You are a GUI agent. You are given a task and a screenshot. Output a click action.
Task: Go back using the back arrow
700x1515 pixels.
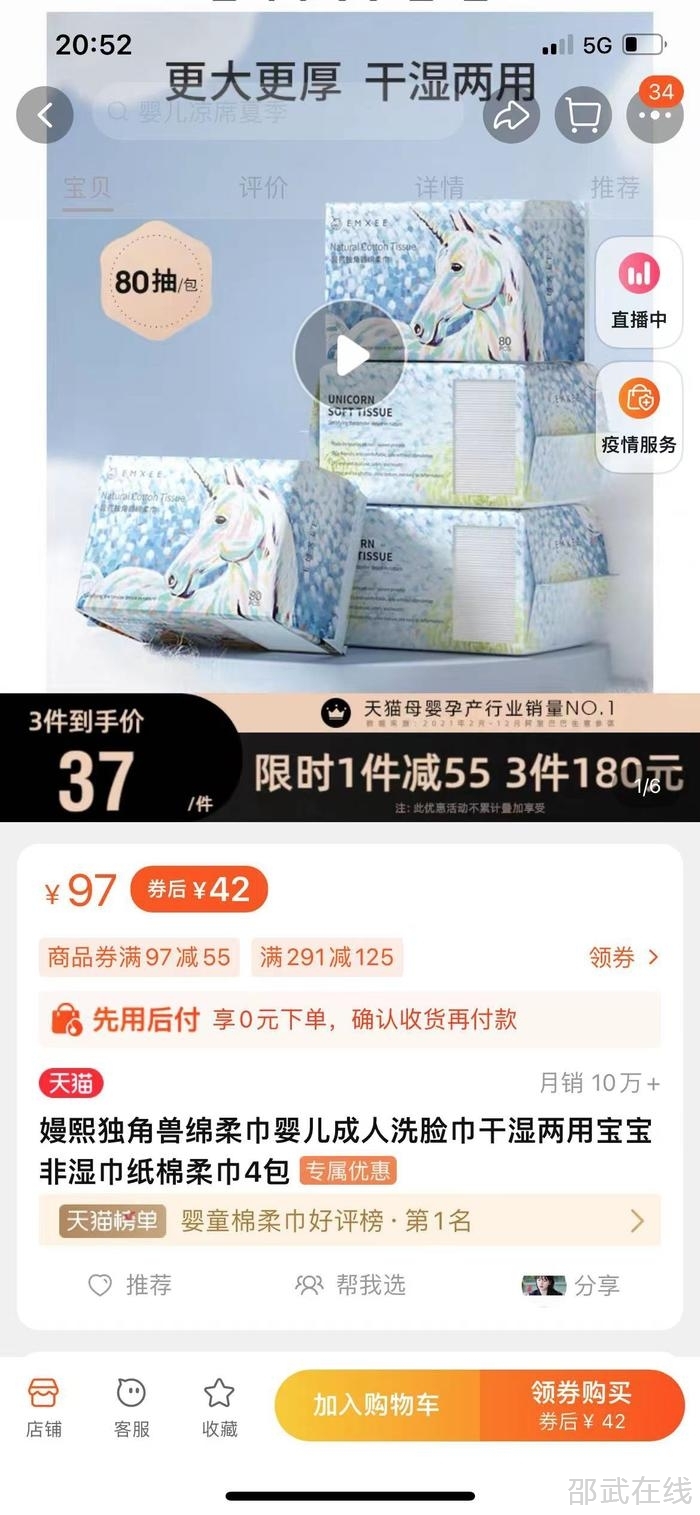45,115
